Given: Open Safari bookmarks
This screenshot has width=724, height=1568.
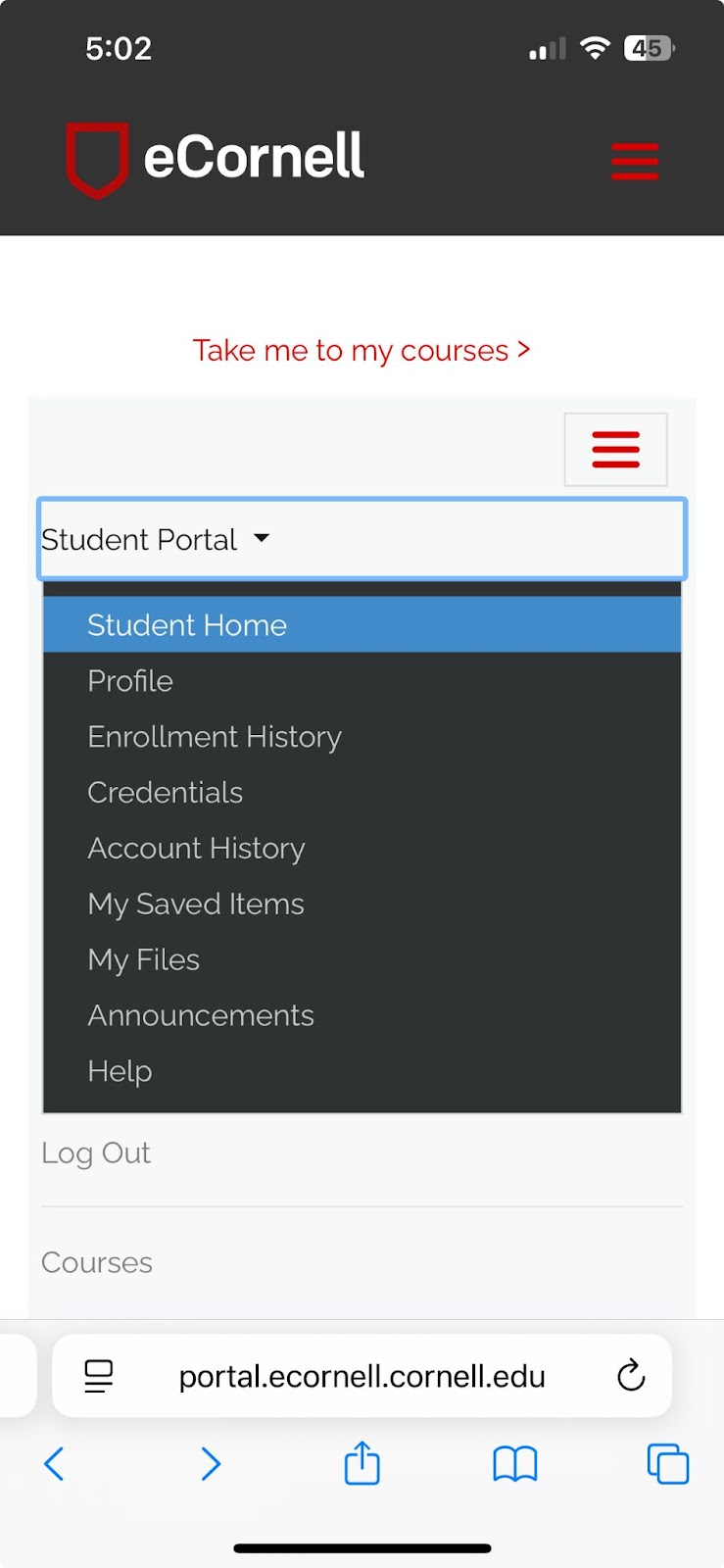Looking at the screenshot, I should pyautogui.click(x=515, y=1464).
